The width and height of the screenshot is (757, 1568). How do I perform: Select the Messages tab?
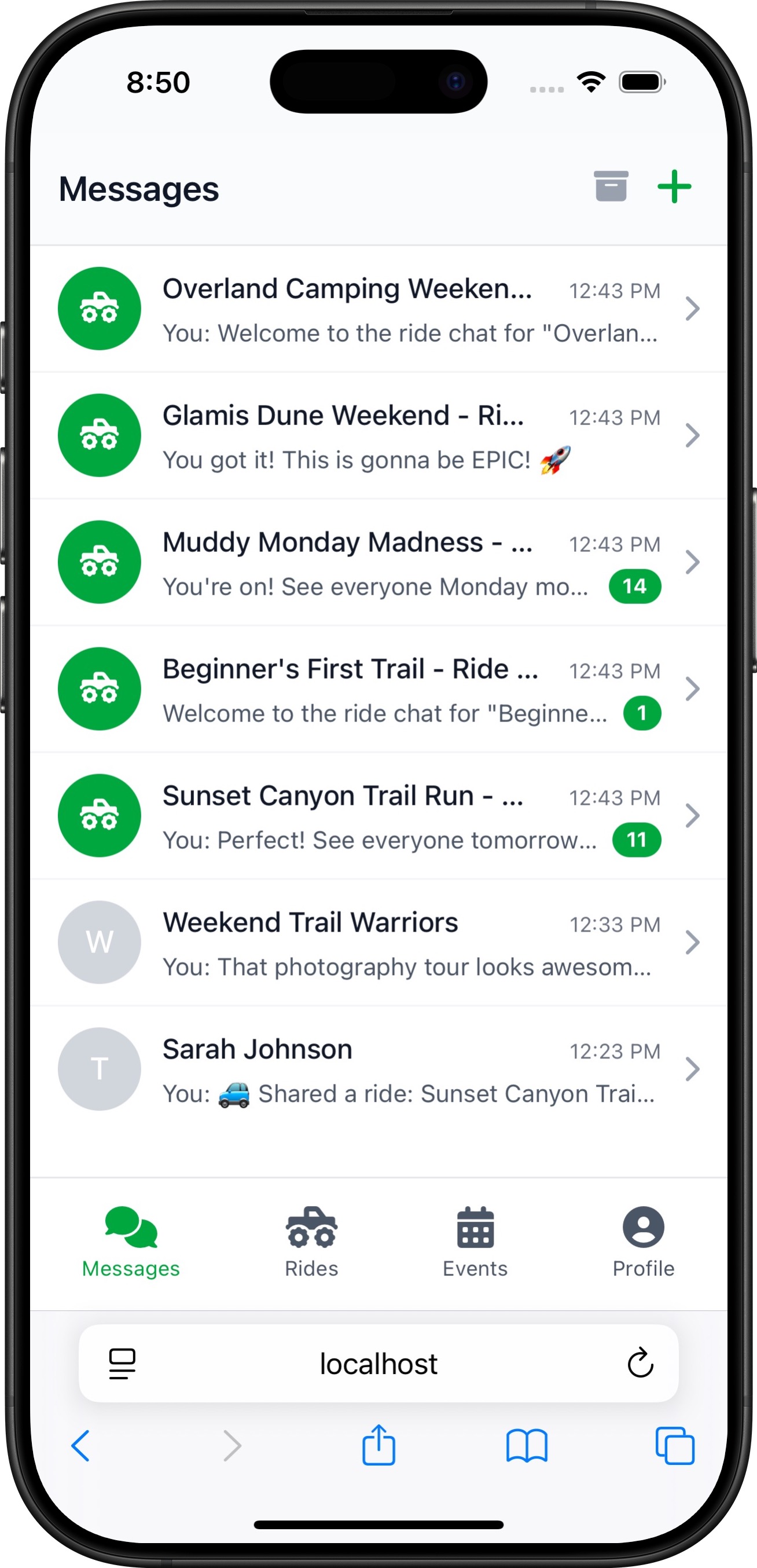point(131,1242)
